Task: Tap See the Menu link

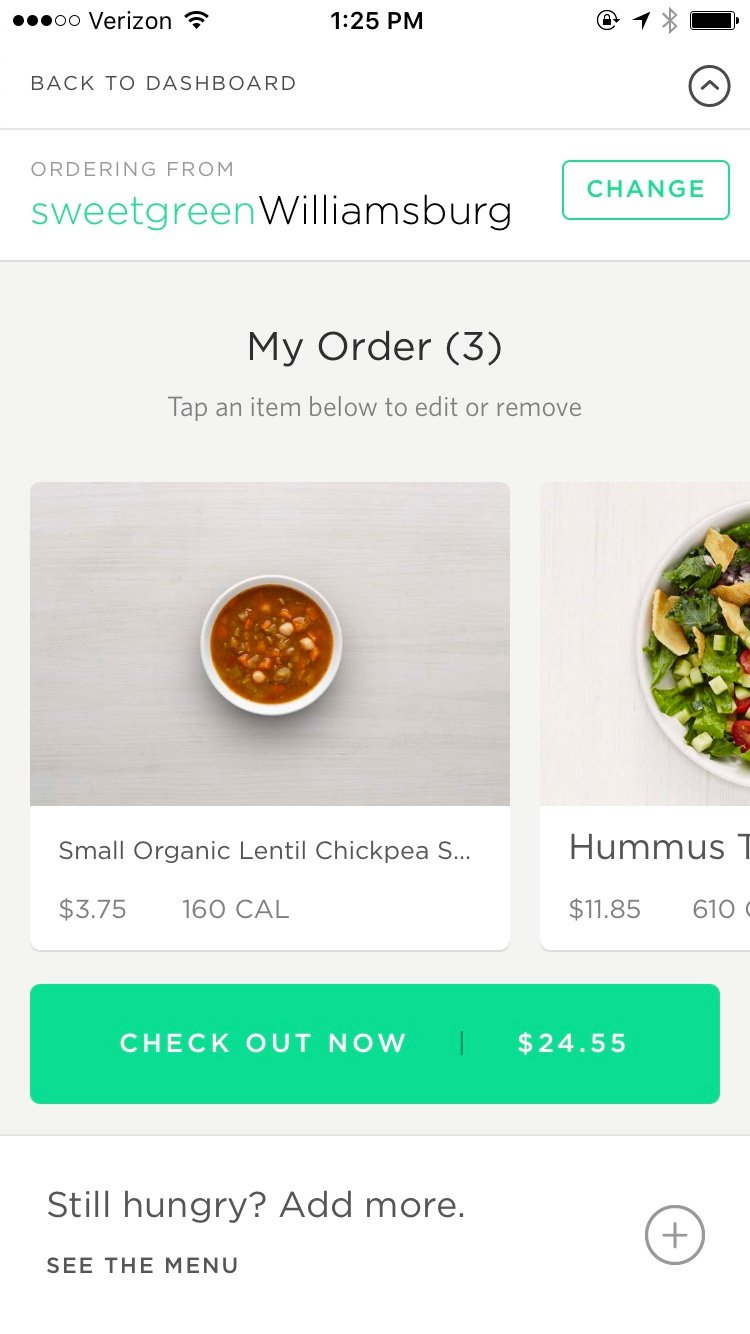Action: point(143,1265)
